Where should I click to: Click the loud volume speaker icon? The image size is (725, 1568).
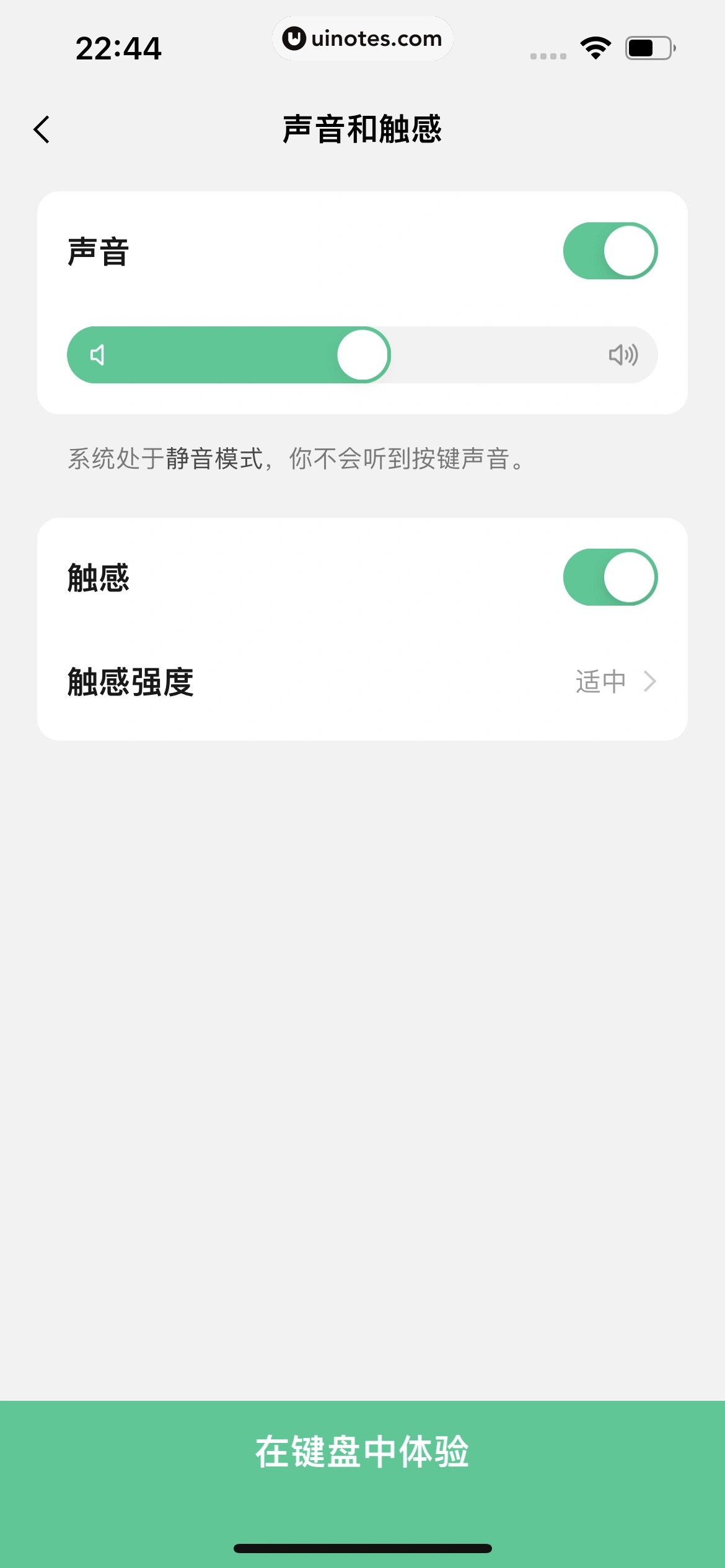coord(624,355)
